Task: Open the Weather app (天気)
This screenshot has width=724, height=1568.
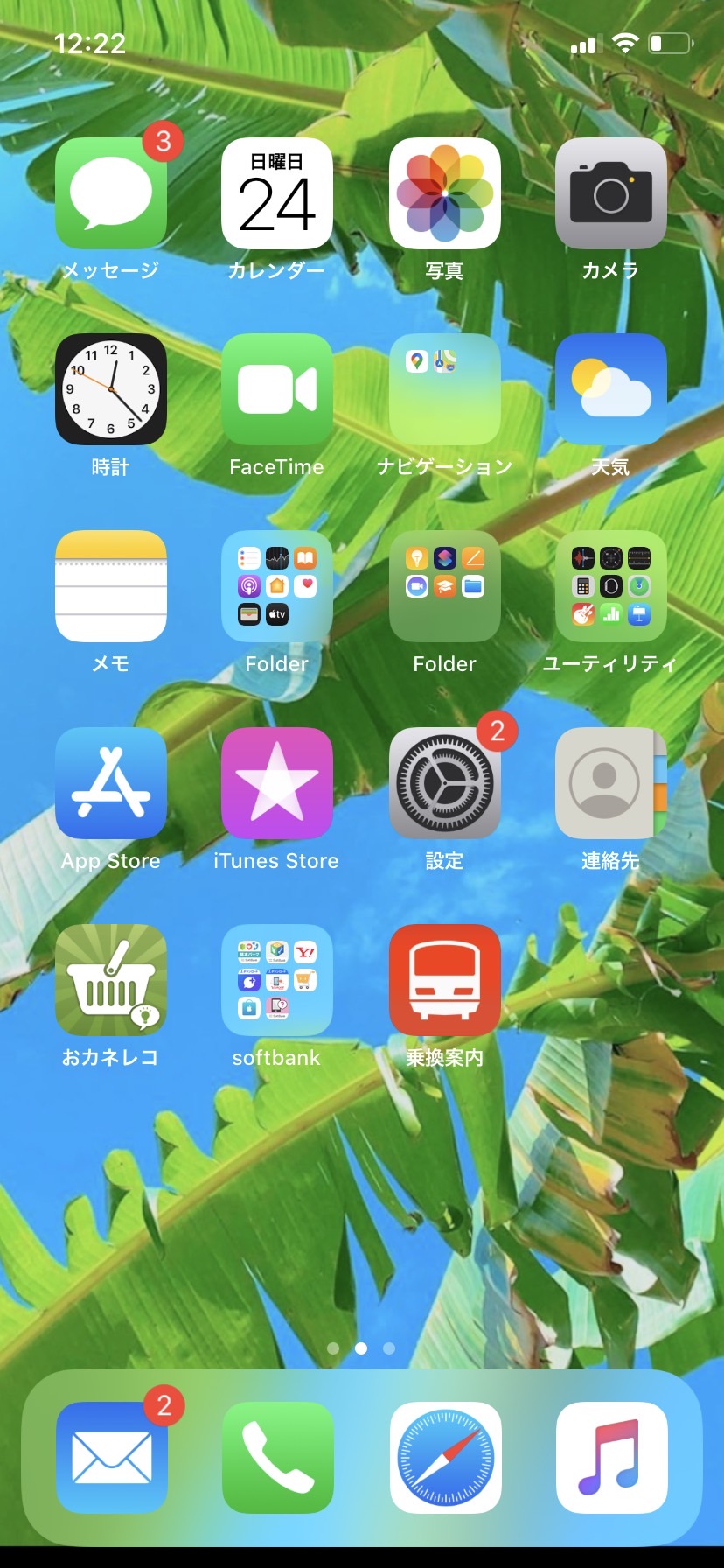Action: (x=611, y=389)
